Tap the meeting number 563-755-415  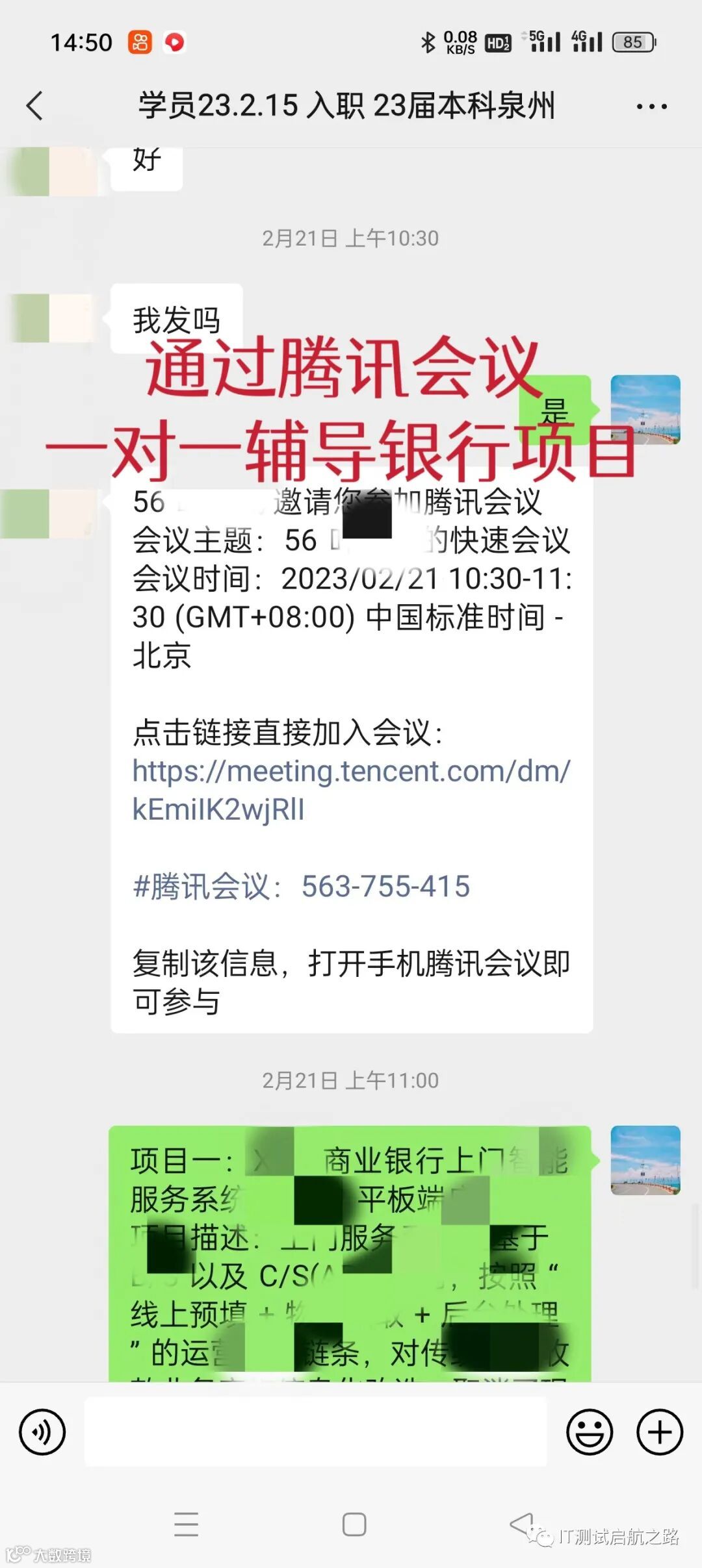pyautogui.click(x=385, y=886)
